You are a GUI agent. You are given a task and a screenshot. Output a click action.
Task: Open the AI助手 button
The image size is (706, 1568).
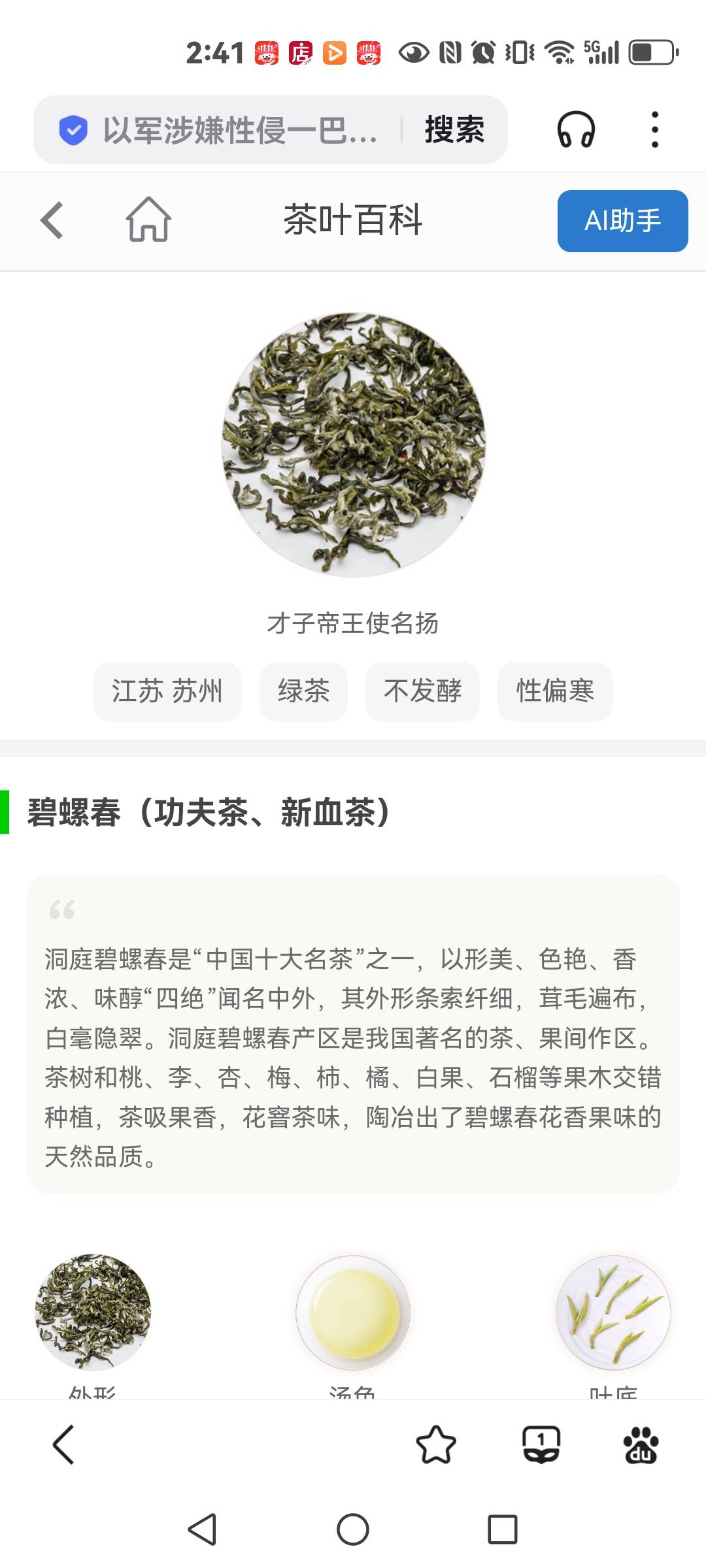pyautogui.click(x=622, y=221)
